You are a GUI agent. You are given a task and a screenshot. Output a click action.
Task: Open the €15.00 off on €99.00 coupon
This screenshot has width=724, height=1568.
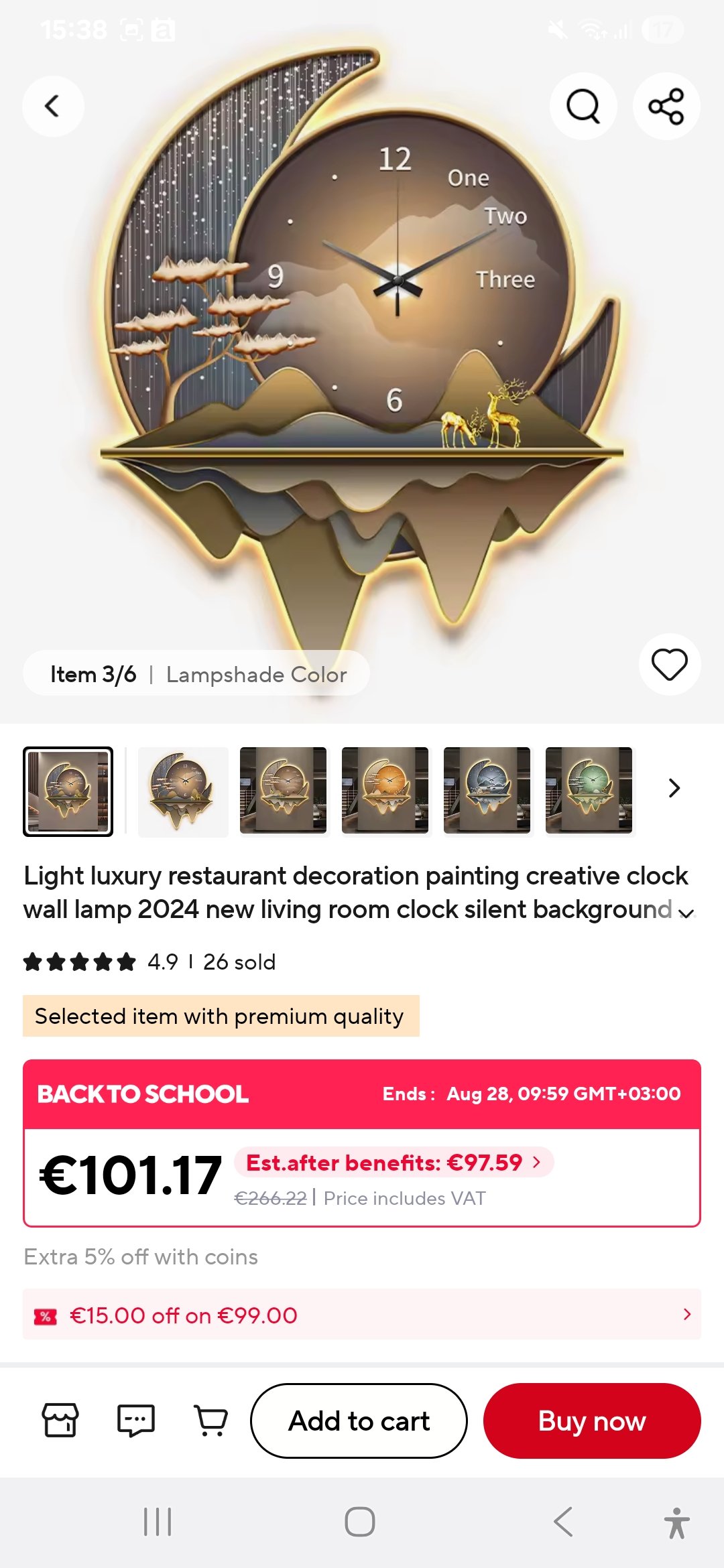(x=362, y=1315)
